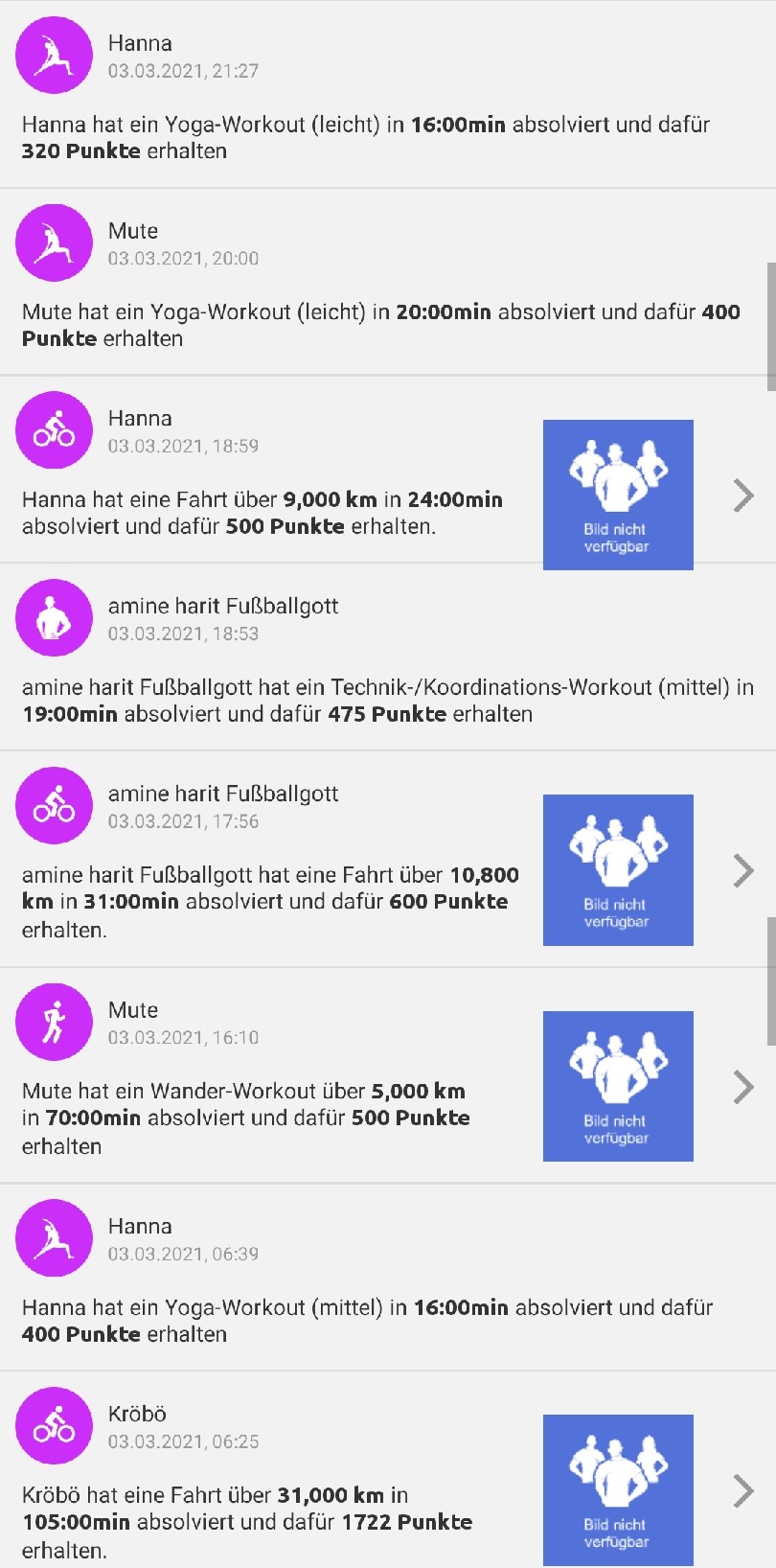The height and width of the screenshot is (1568, 776).
Task: Click the bike icon on amine harit's Fahrt post
Action: point(54,805)
